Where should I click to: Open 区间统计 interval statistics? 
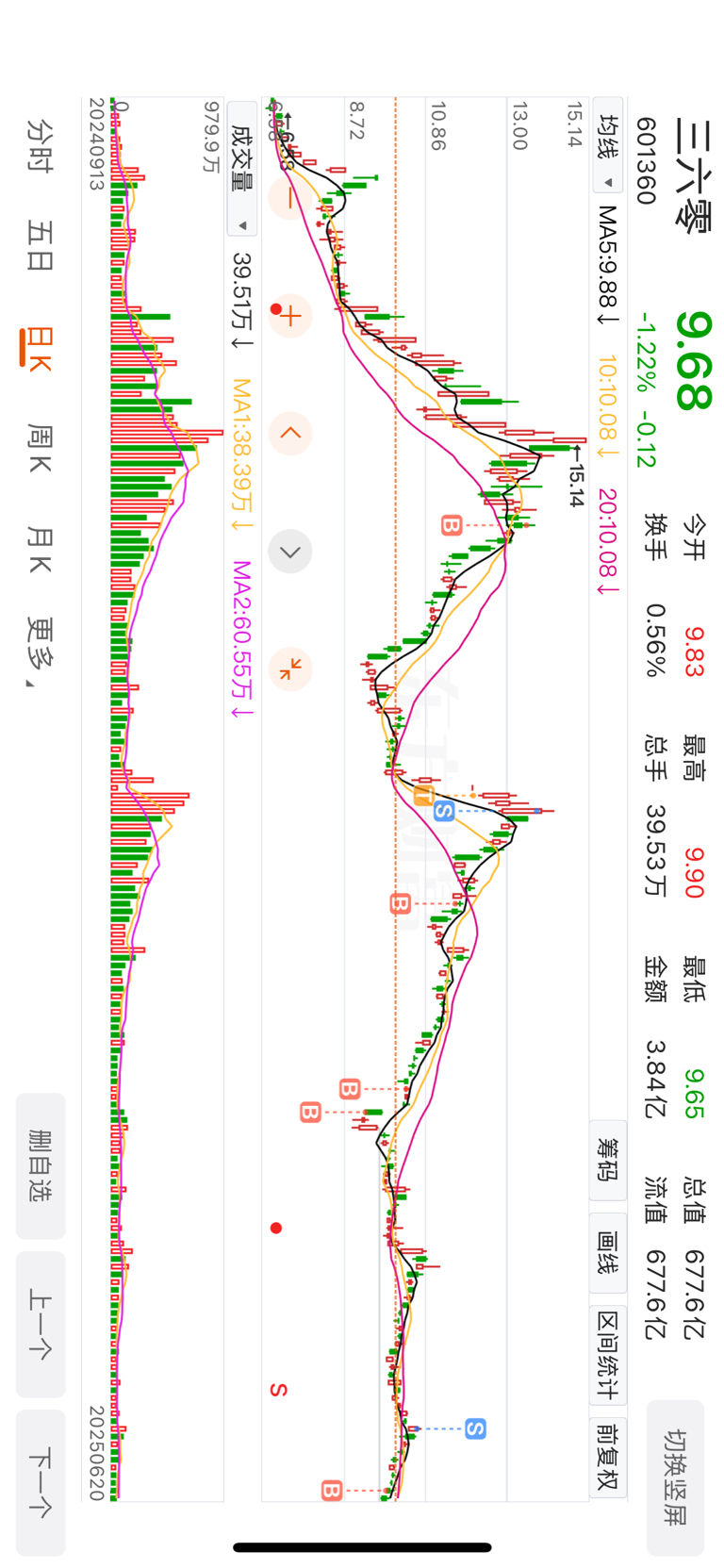pyautogui.click(x=608, y=1353)
